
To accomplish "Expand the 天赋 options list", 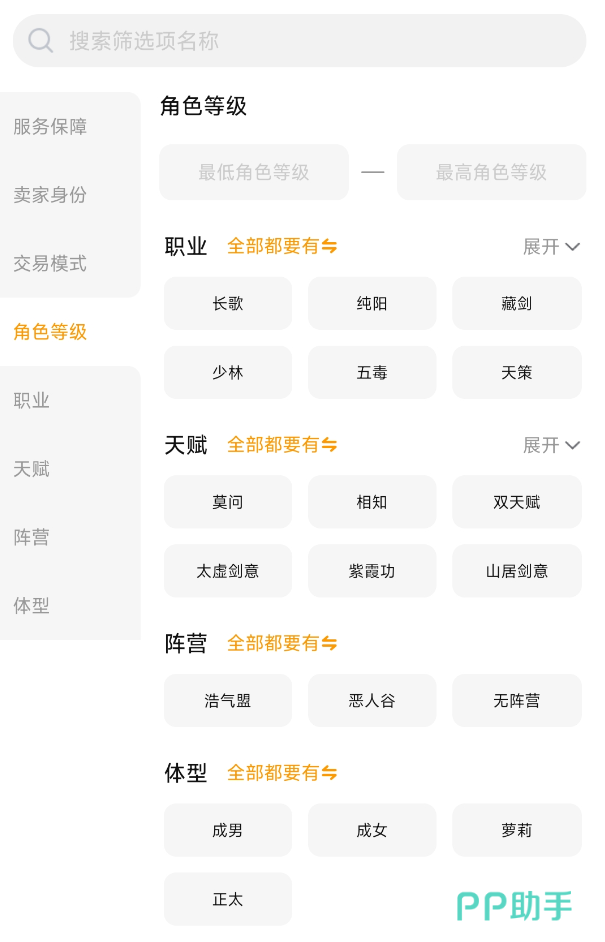I will pos(551,445).
